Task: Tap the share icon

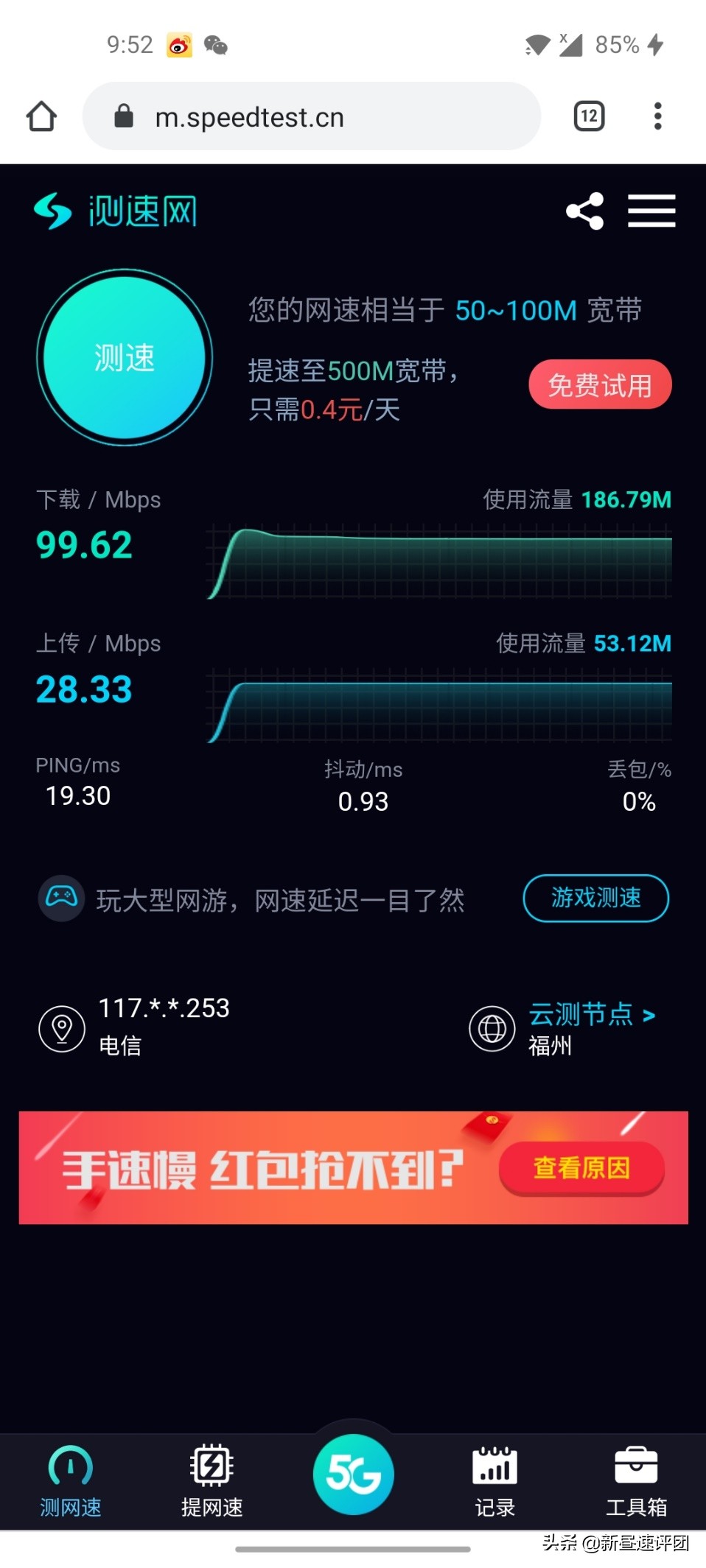Action: pos(584,211)
